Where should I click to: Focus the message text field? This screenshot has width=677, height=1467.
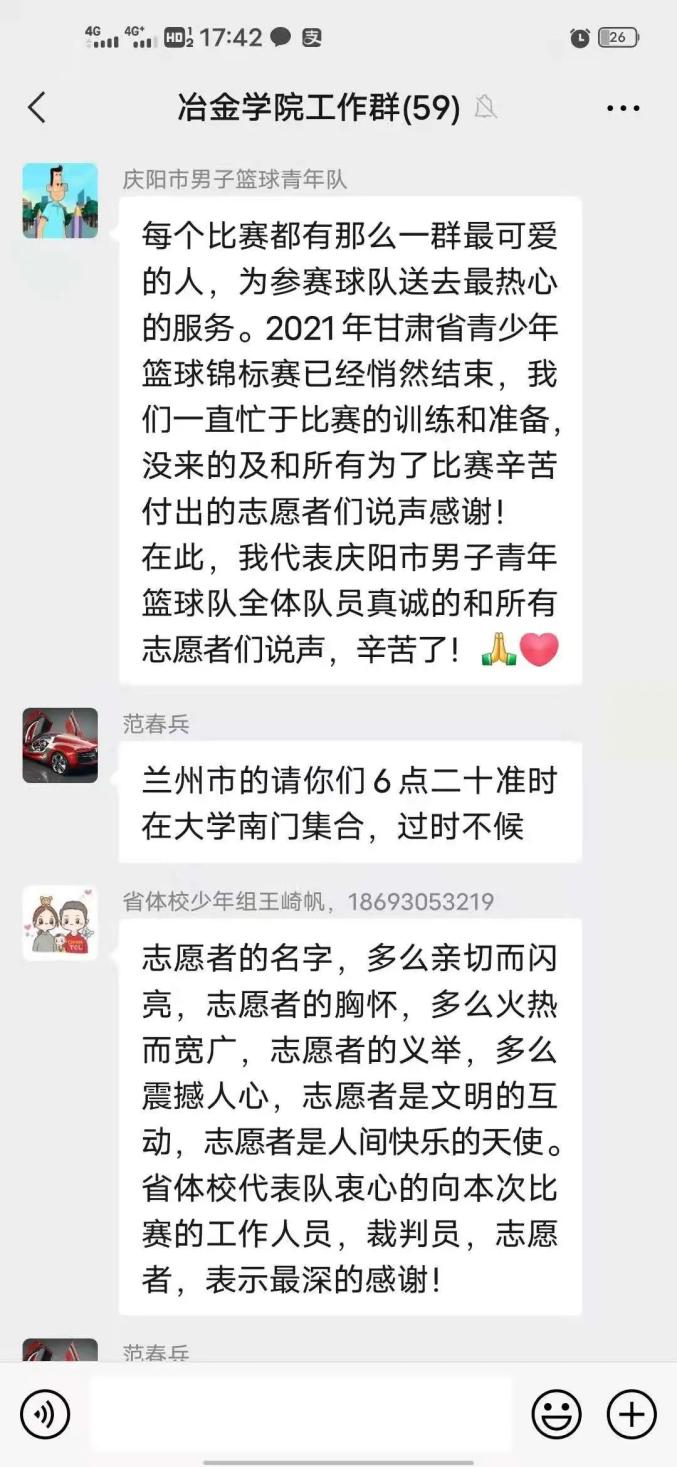pyautogui.click(x=301, y=1414)
